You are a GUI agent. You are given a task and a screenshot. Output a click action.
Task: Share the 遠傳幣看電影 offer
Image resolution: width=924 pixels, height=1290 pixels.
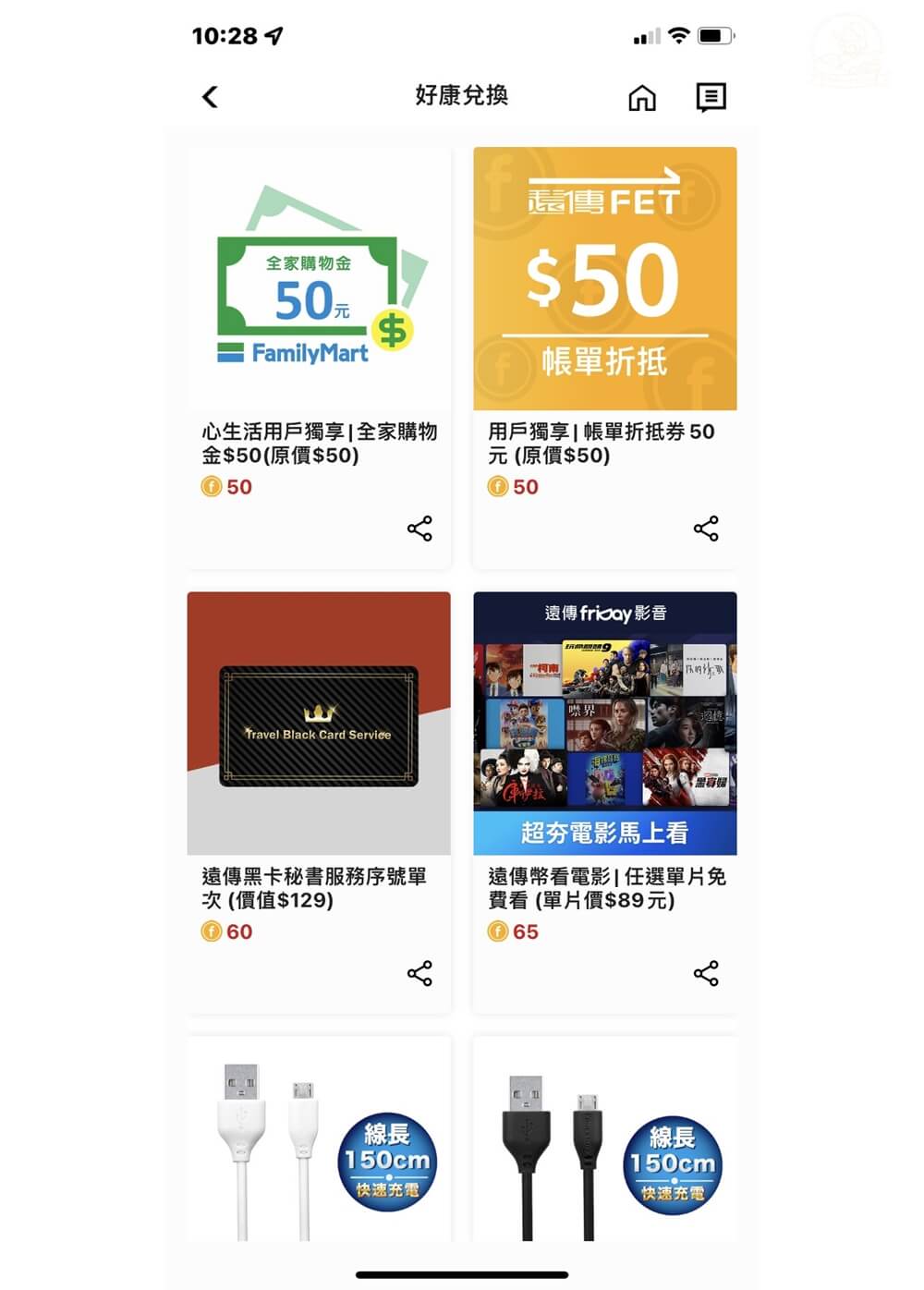[x=707, y=972]
